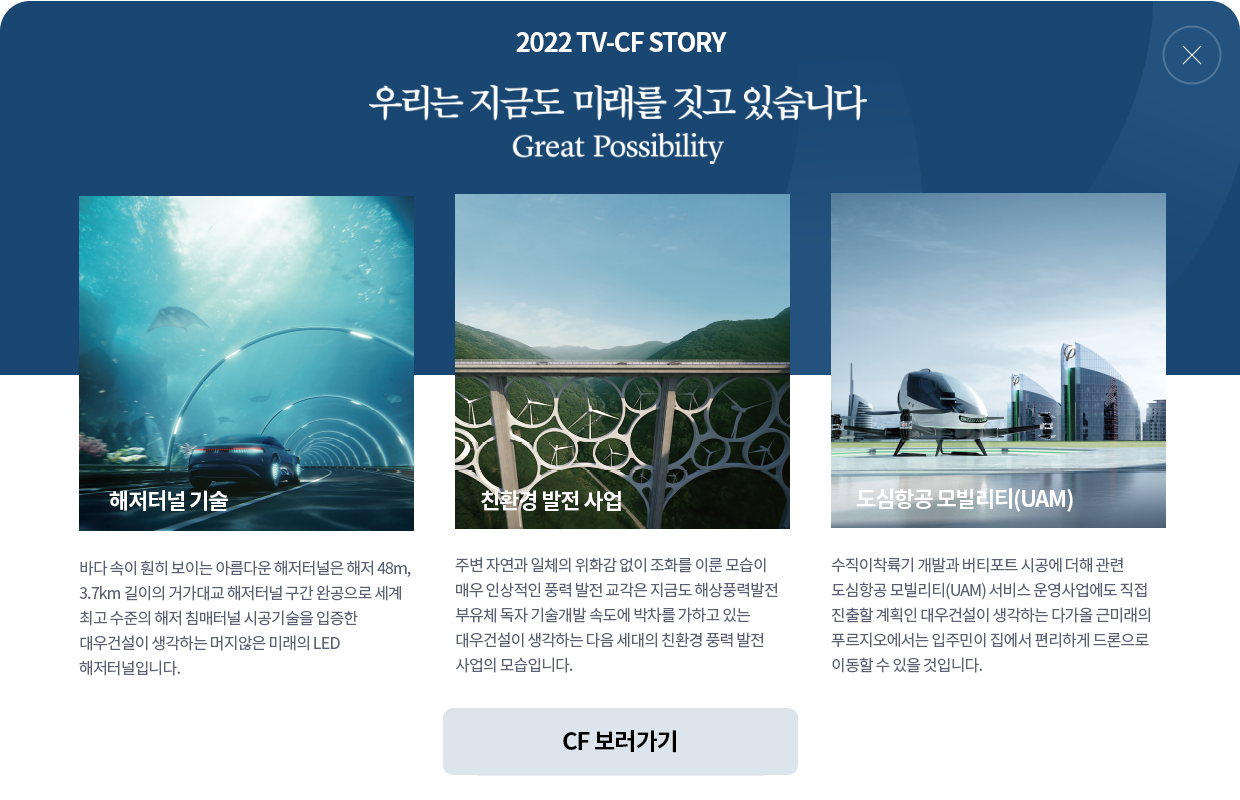Open the 친환경 발전 사업 image card
The width and height of the screenshot is (1240, 800).
coord(622,361)
